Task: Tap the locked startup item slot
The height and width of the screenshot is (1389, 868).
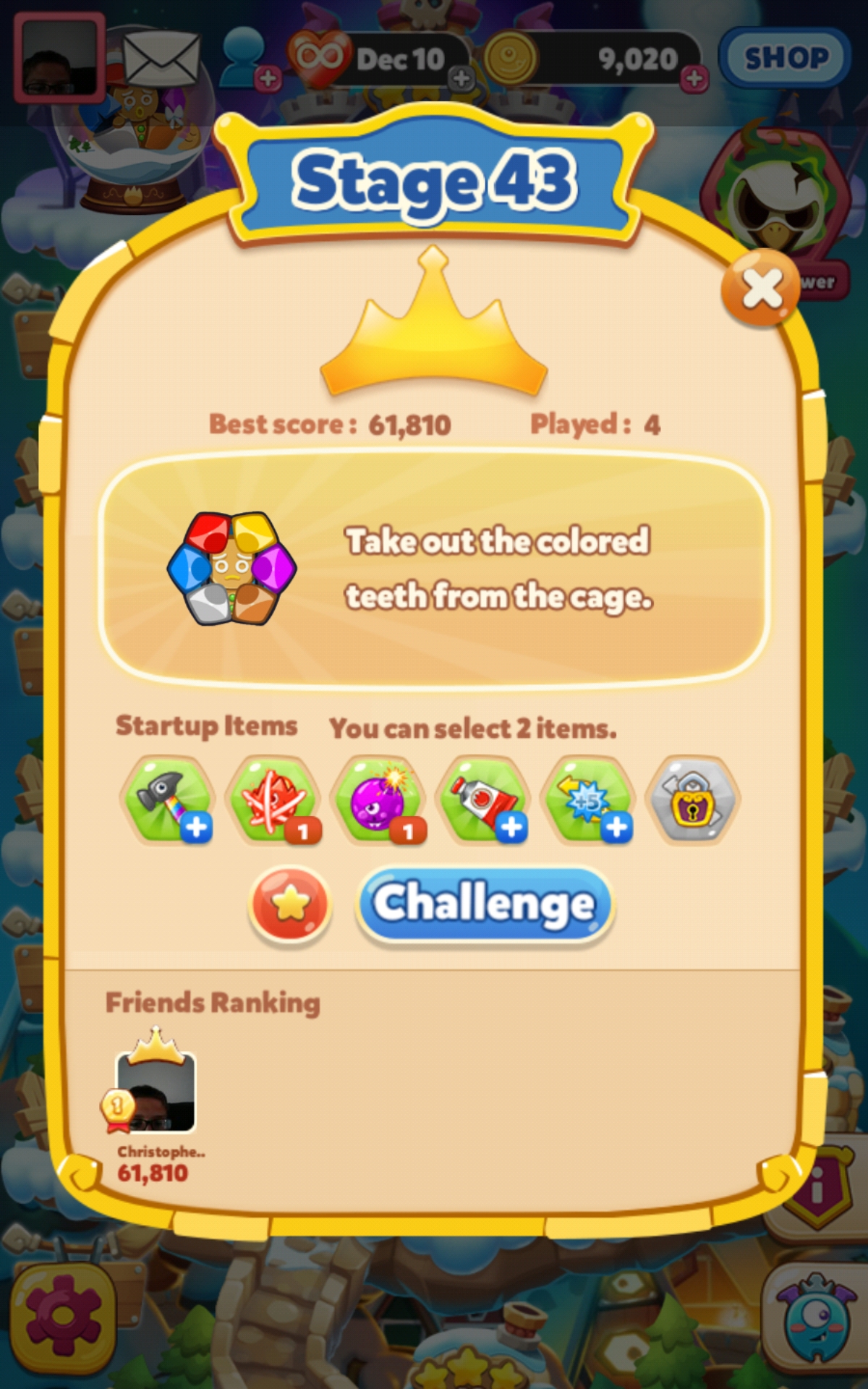Action: (x=693, y=800)
